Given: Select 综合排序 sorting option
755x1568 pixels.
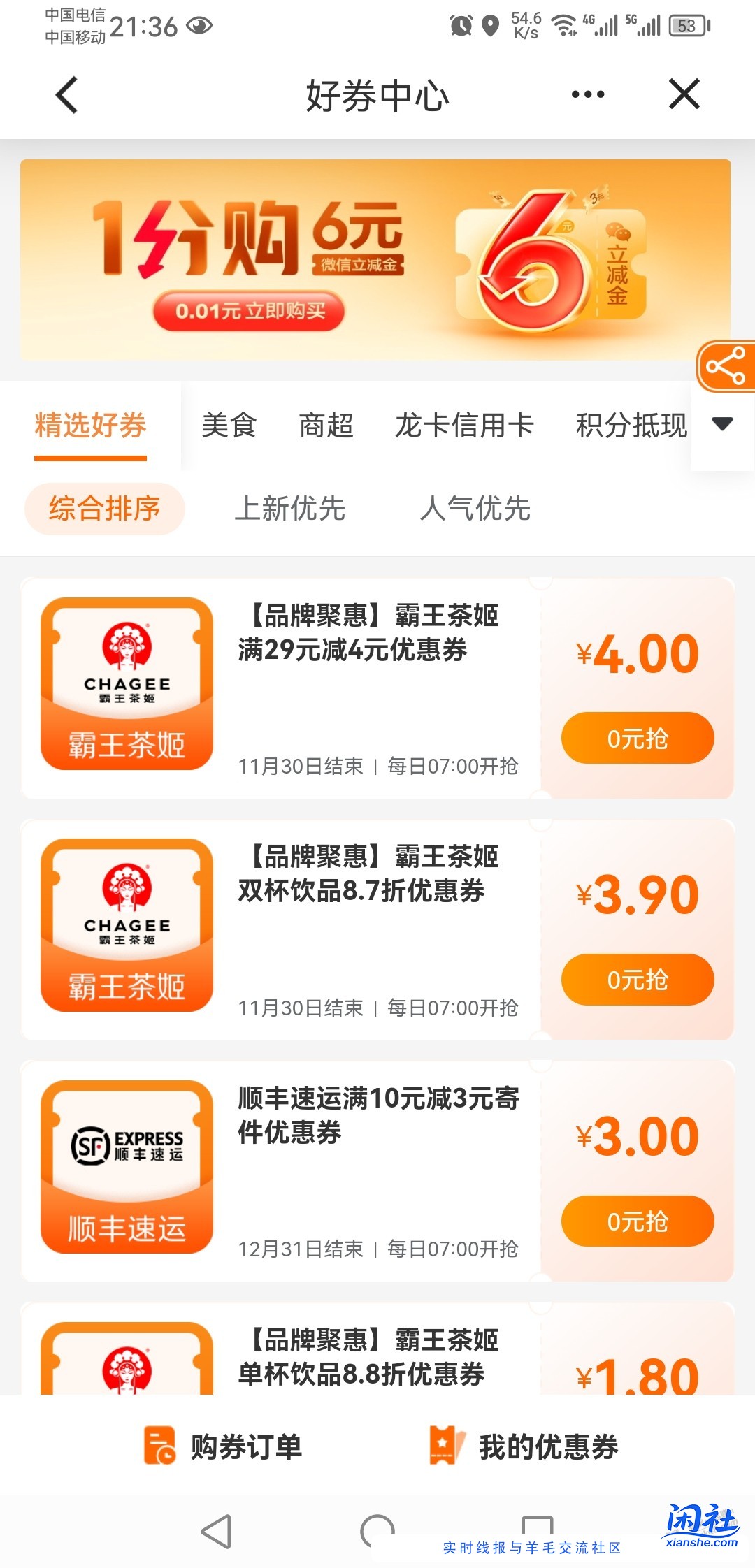Looking at the screenshot, I should (x=103, y=509).
